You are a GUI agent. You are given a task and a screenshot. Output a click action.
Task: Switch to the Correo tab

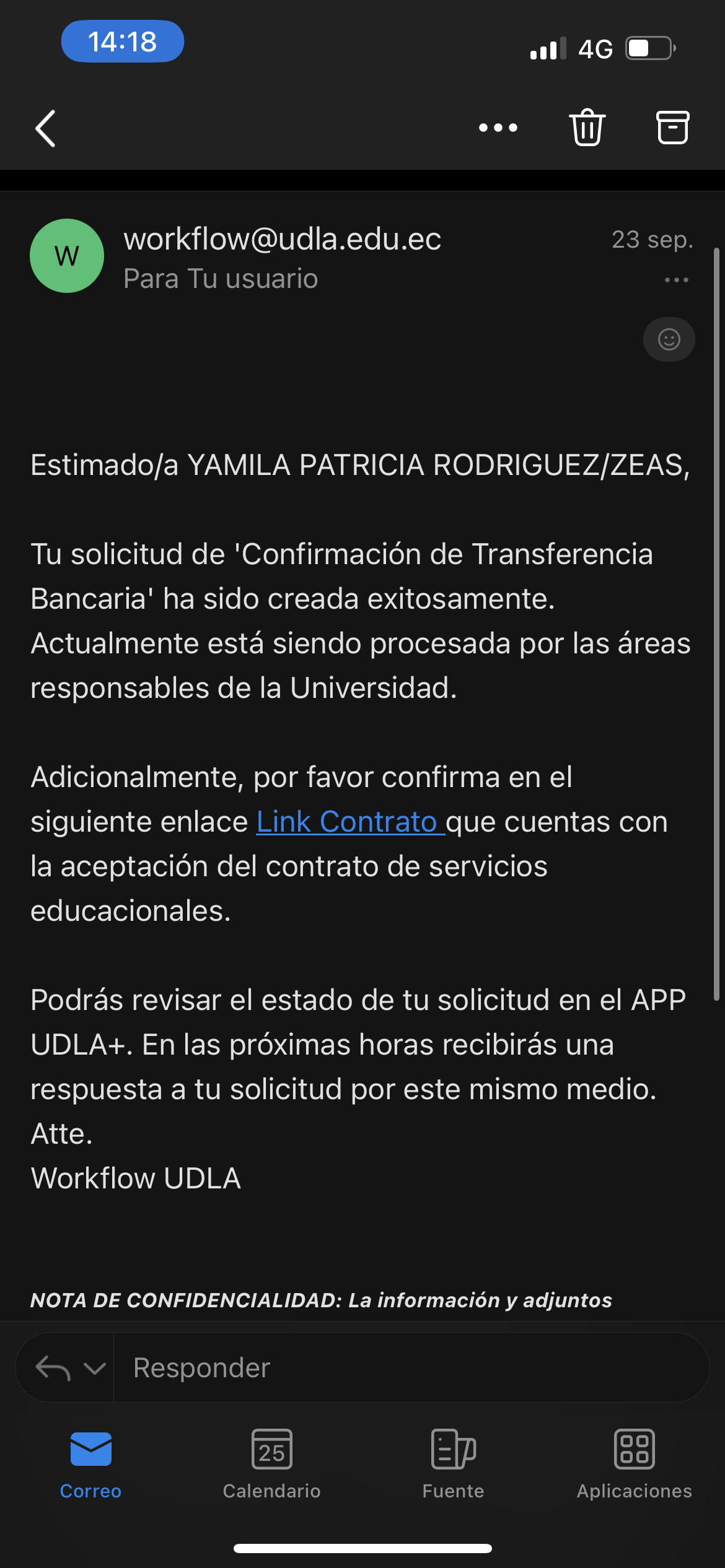point(90,1463)
